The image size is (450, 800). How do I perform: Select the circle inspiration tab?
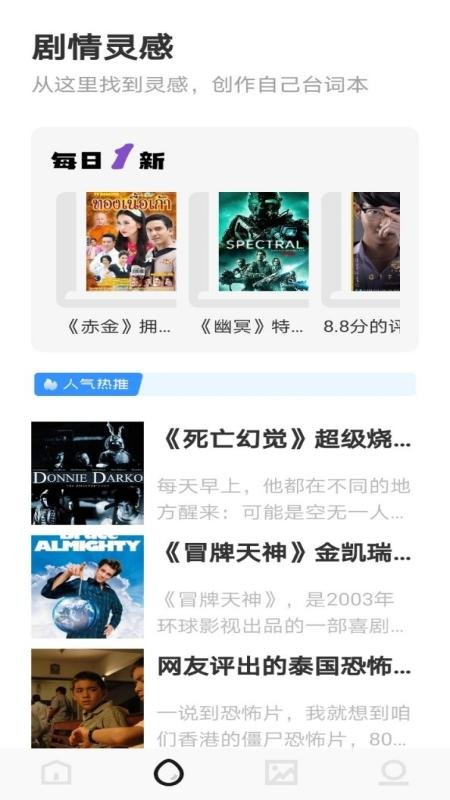[169, 773]
